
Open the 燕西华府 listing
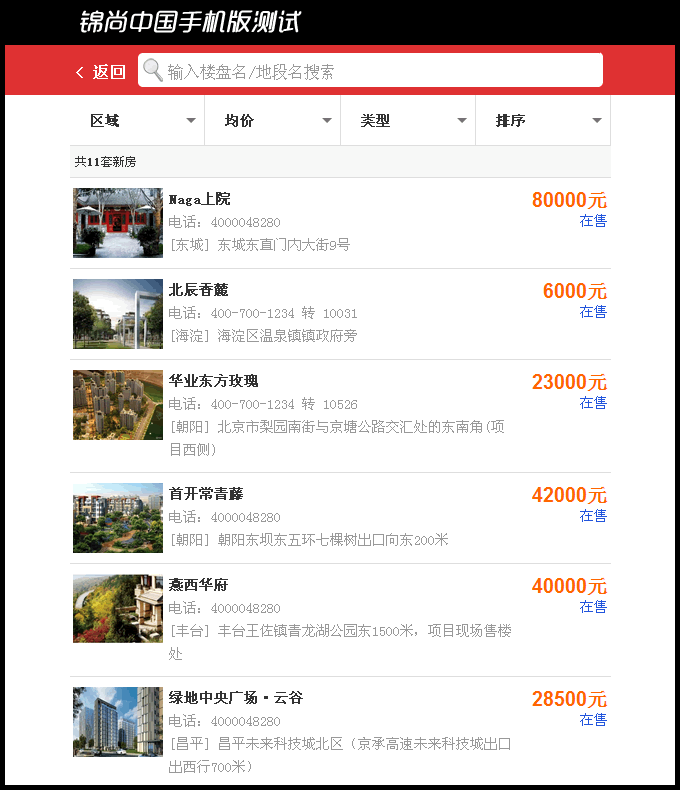click(199, 585)
